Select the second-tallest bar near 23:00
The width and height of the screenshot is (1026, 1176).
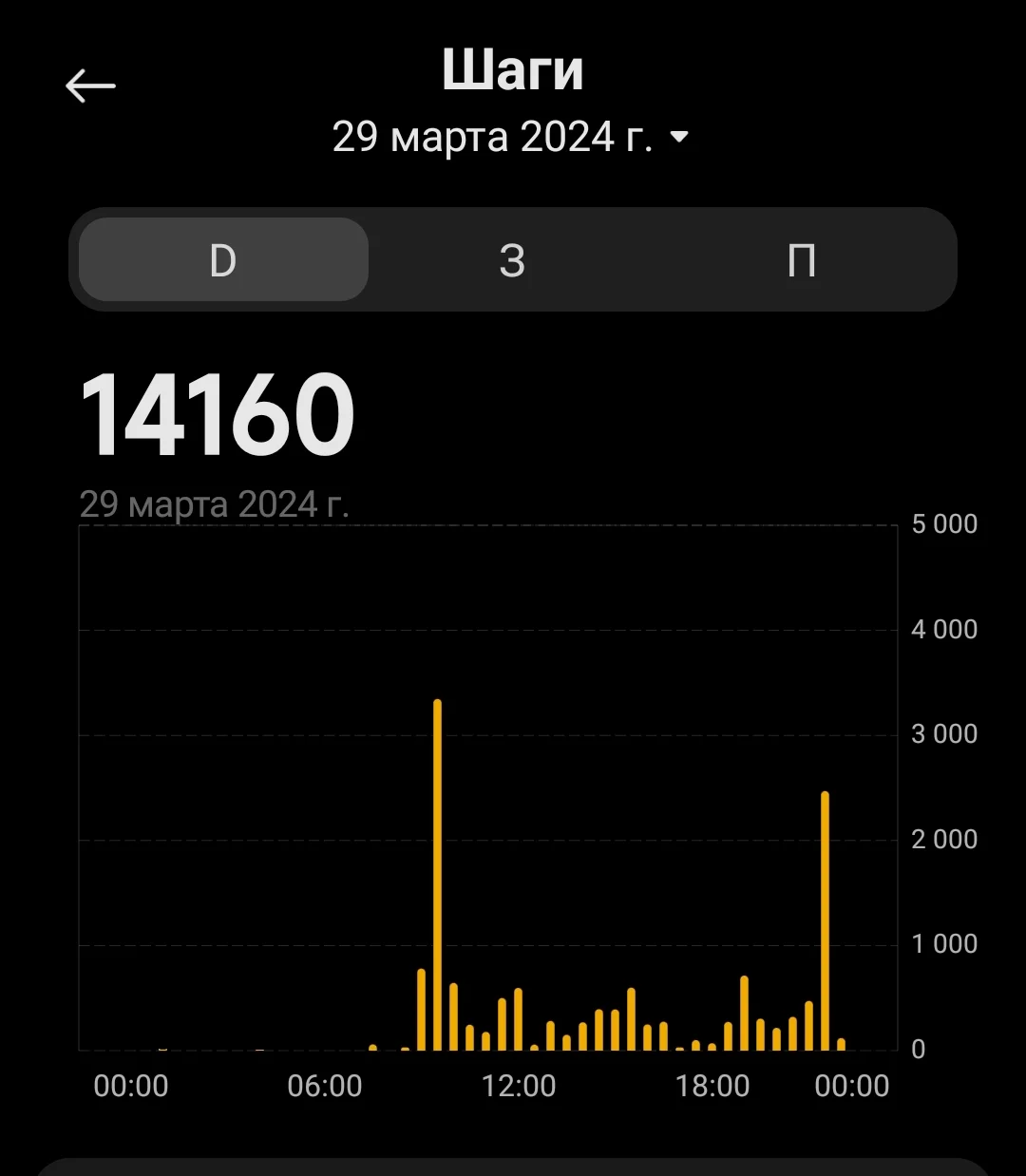(x=826, y=921)
